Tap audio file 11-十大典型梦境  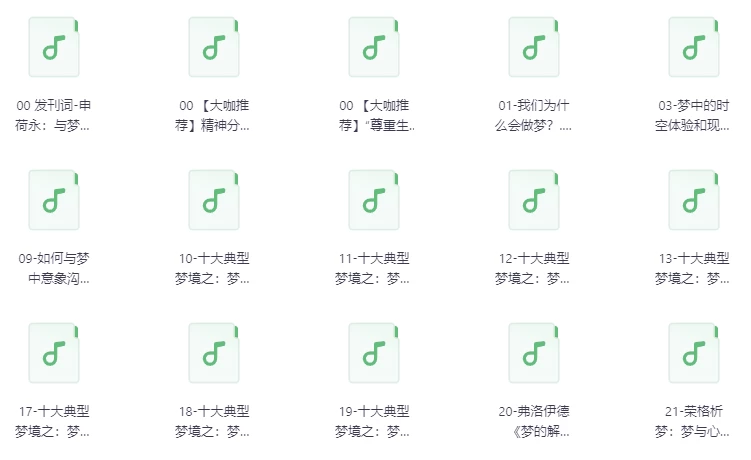click(x=374, y=200)
